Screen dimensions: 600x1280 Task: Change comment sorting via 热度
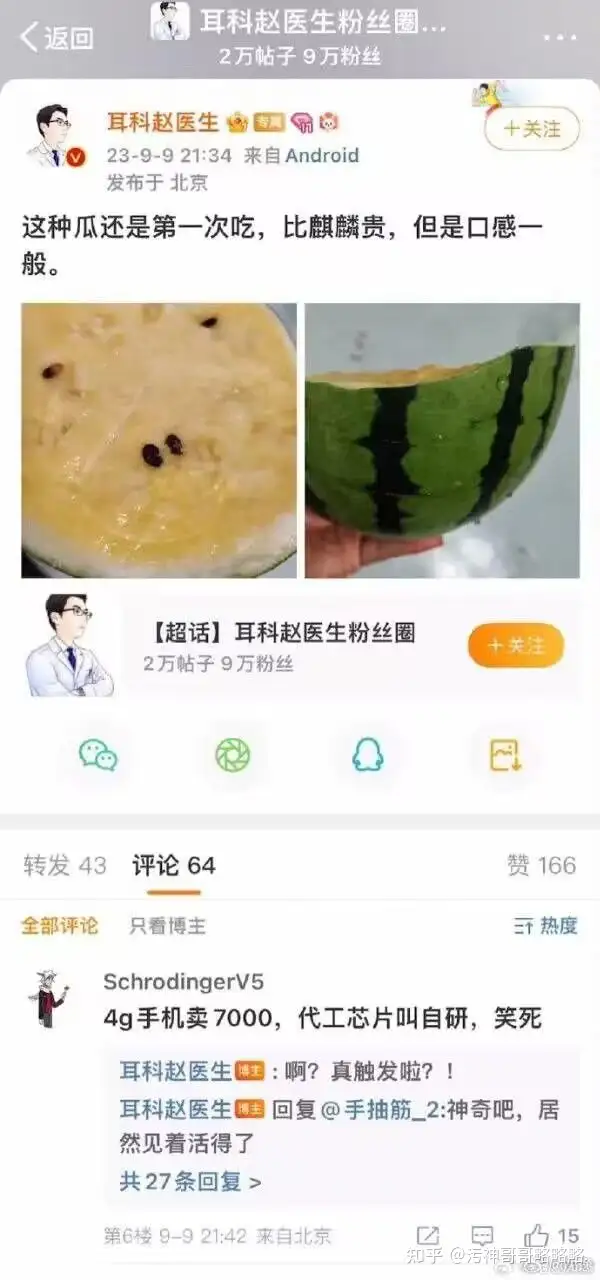545,926
